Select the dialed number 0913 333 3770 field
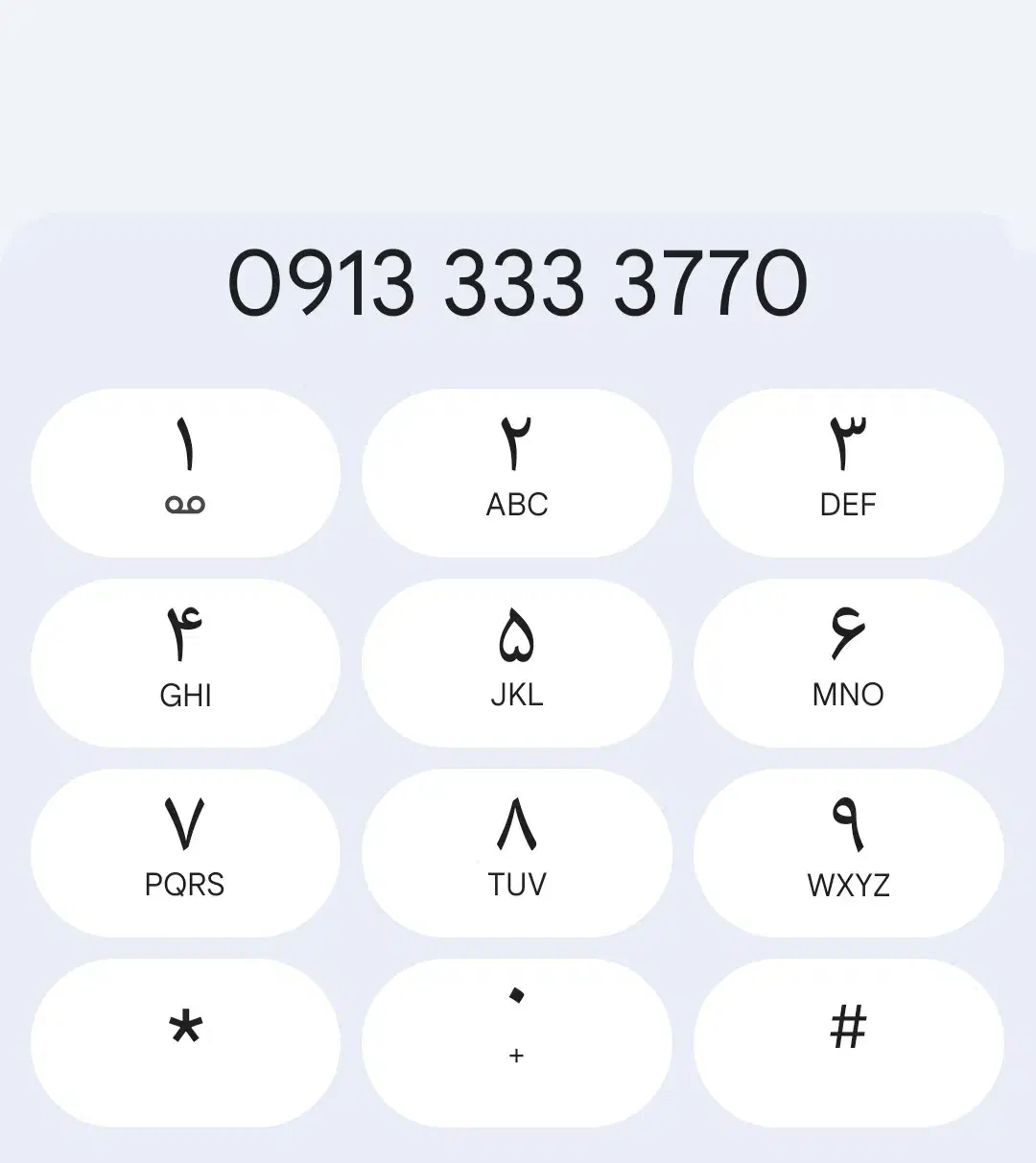The image size is (1036, 1163). 517,284
